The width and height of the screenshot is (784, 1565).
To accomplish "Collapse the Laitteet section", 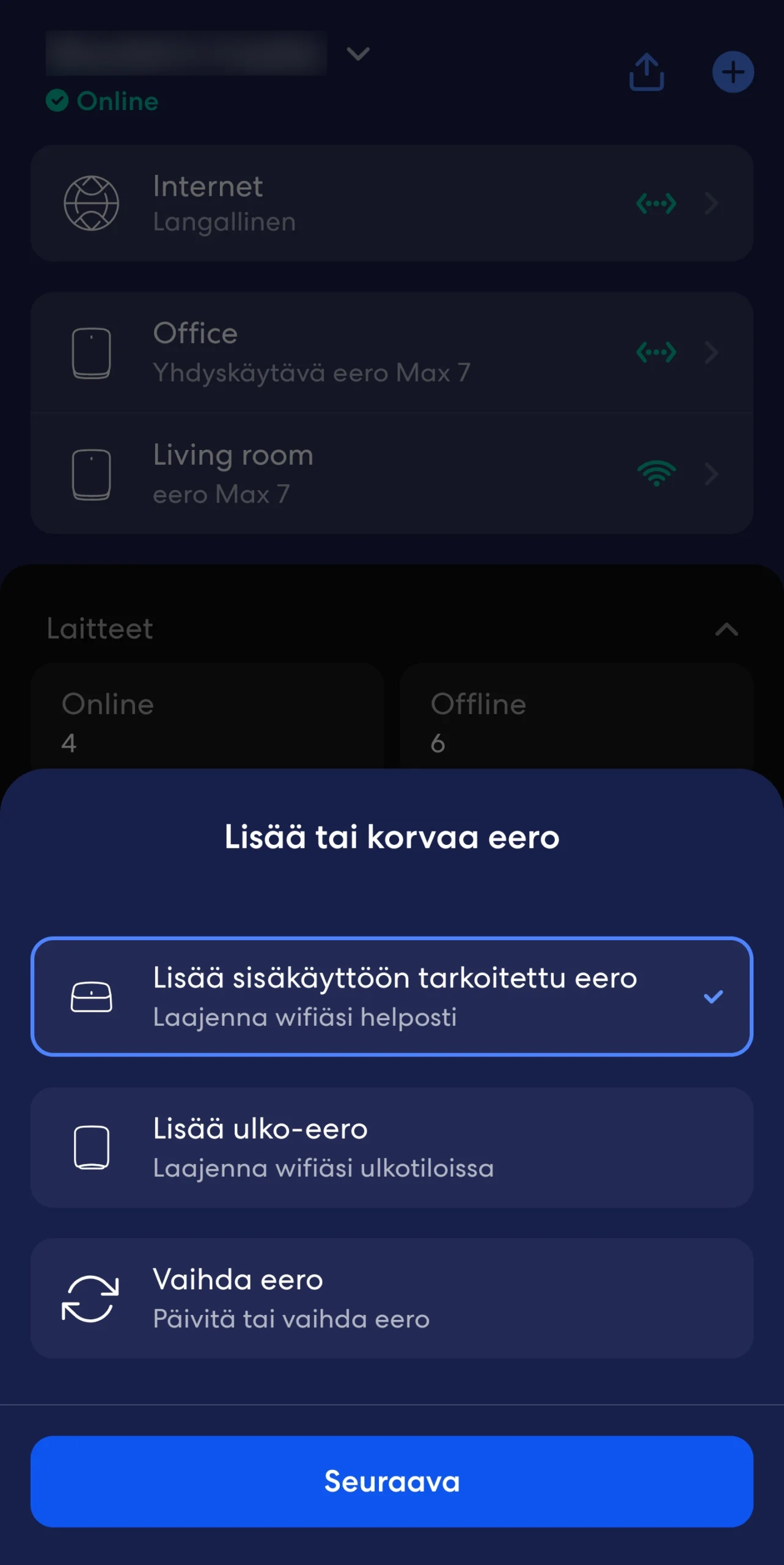I will coord(726,629).
